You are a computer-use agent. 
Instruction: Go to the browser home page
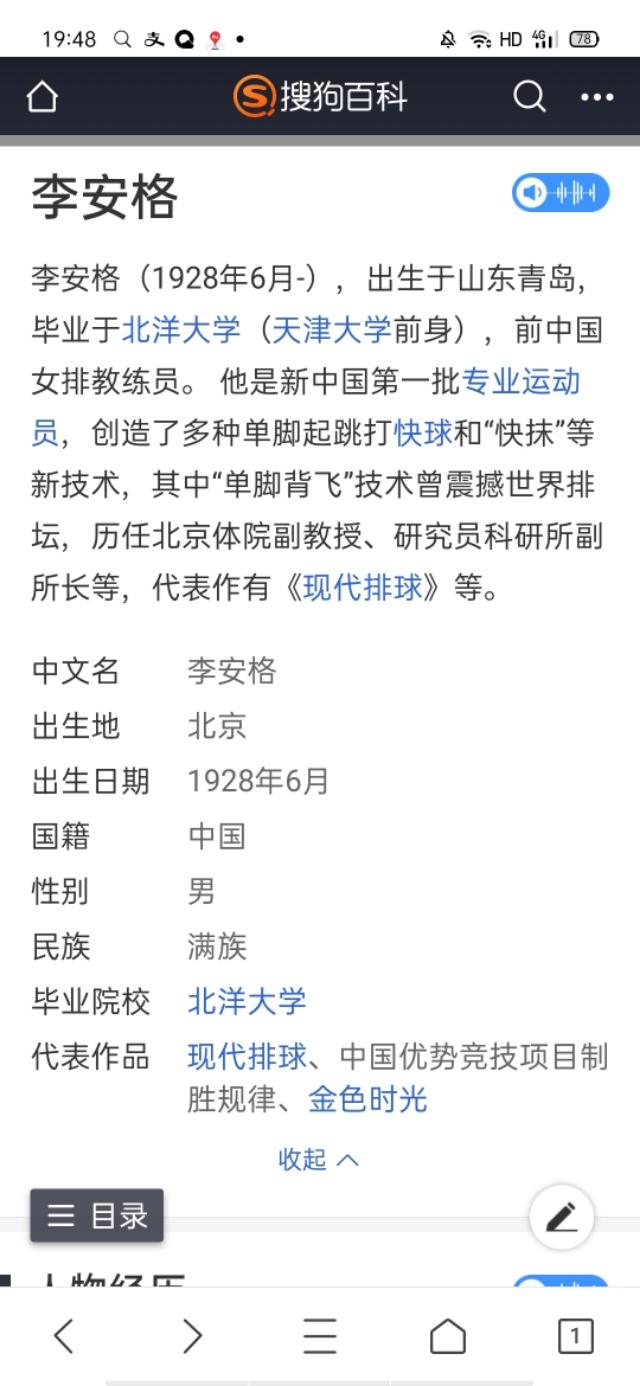tap(448, 1336)
